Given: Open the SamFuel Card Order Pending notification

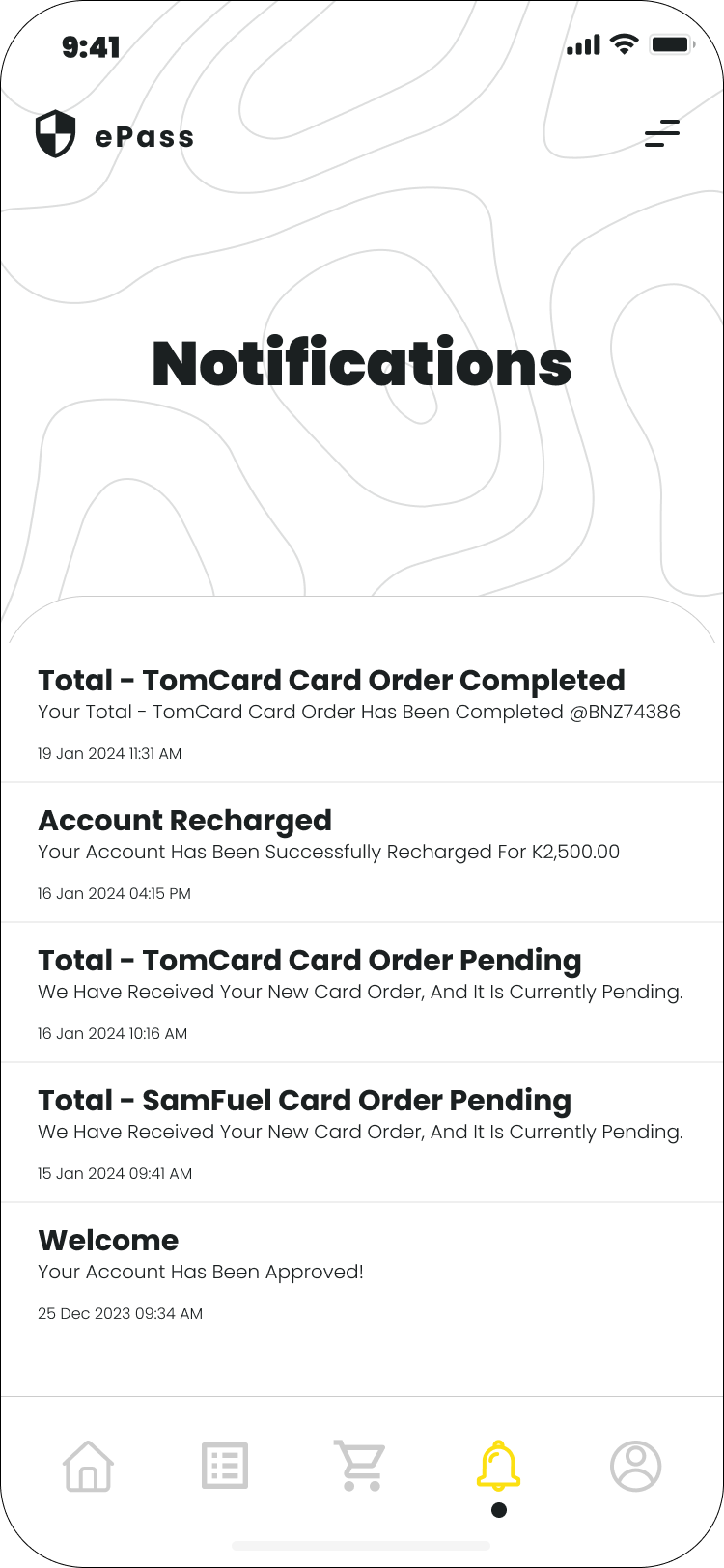Looking at the screenshot, I should tap(362, 1133).
